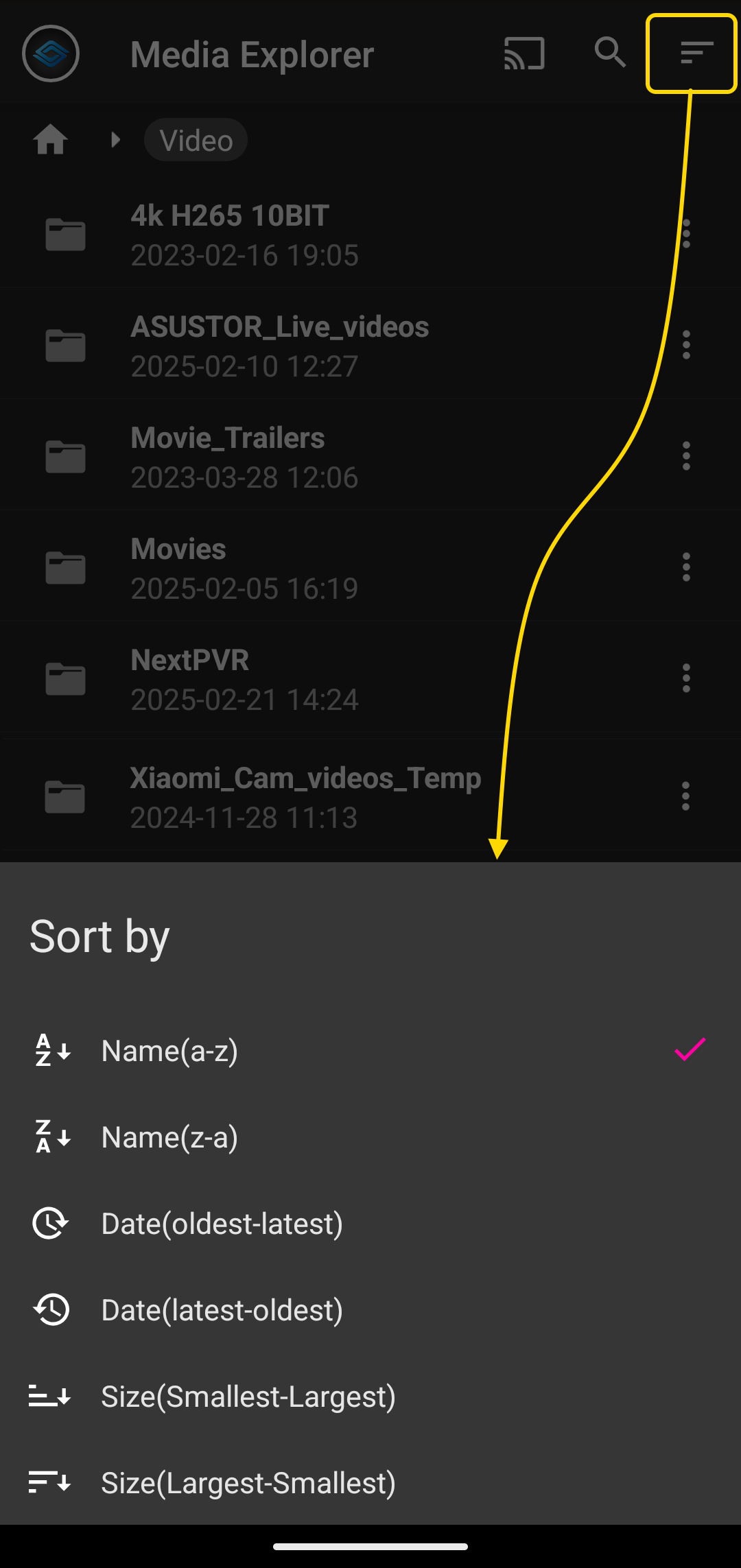The image size is (741, 1568).
Task: Select Name(a-z) sort option
Action: (370, 1051)
